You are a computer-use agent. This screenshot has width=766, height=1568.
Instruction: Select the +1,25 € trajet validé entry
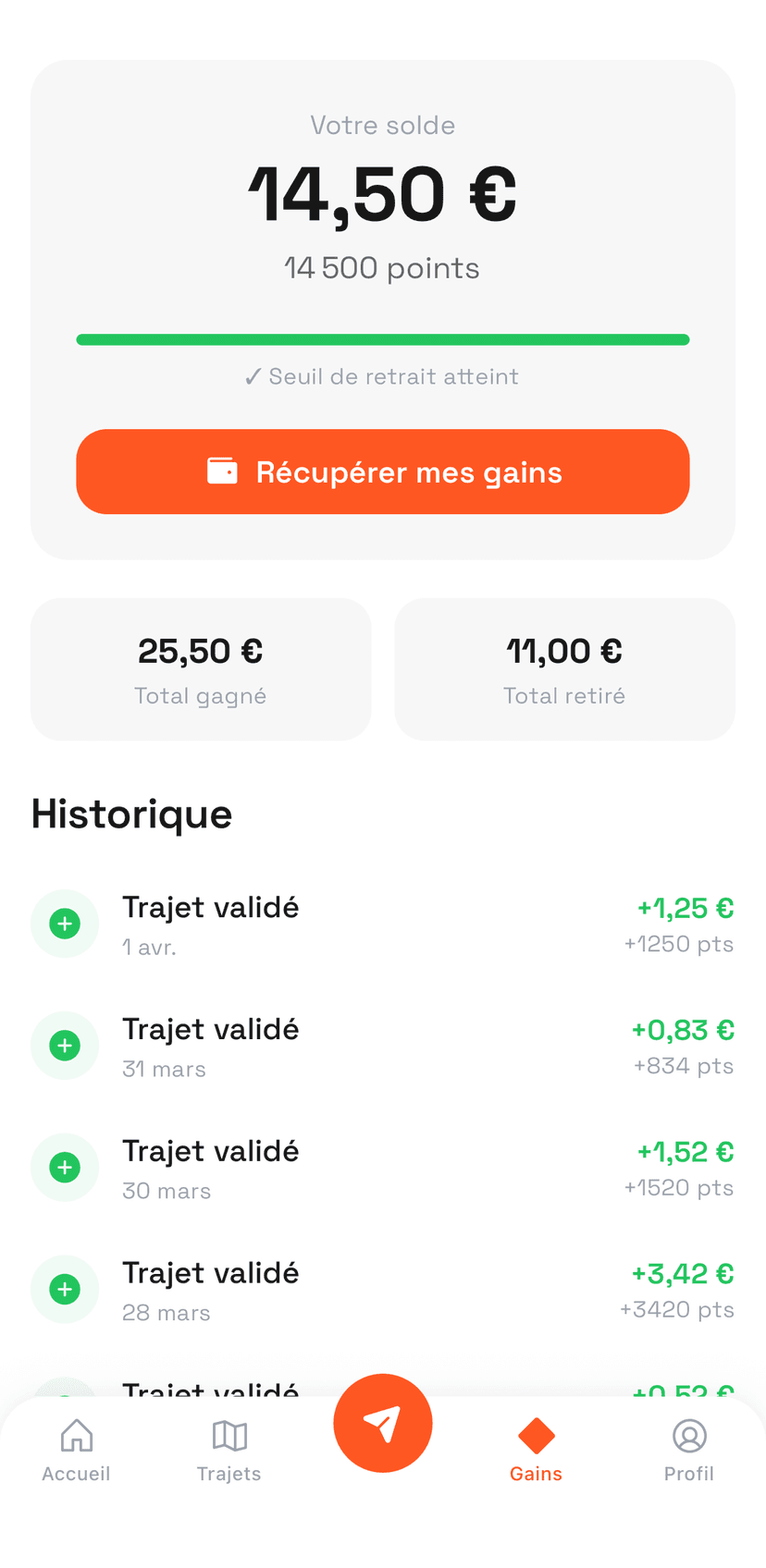pyautogui.click(x=383, y=924)
